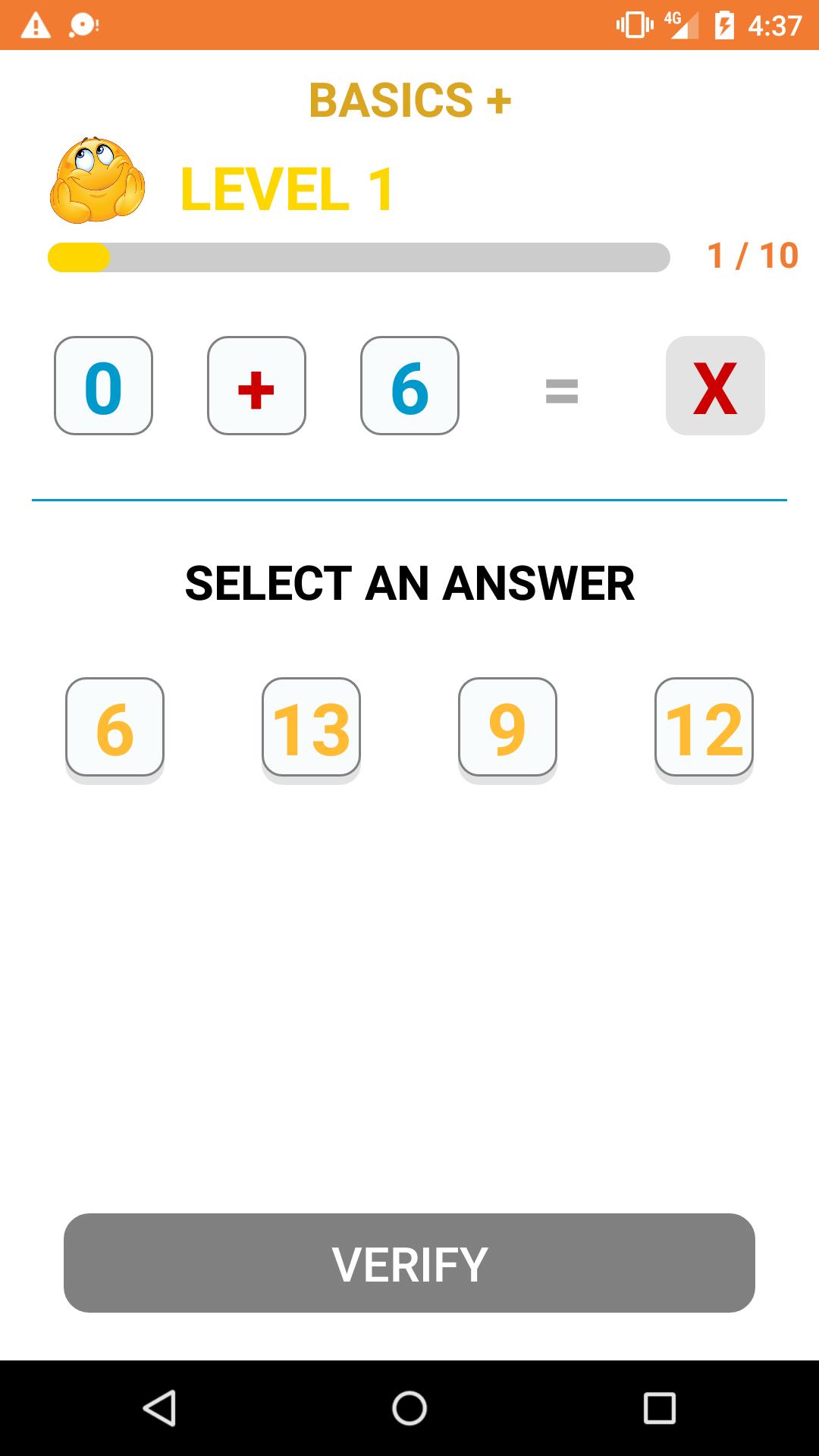Viewport: 819px width, 1456px height.
Task: Return to the home screen
Action: (409, 1408)
